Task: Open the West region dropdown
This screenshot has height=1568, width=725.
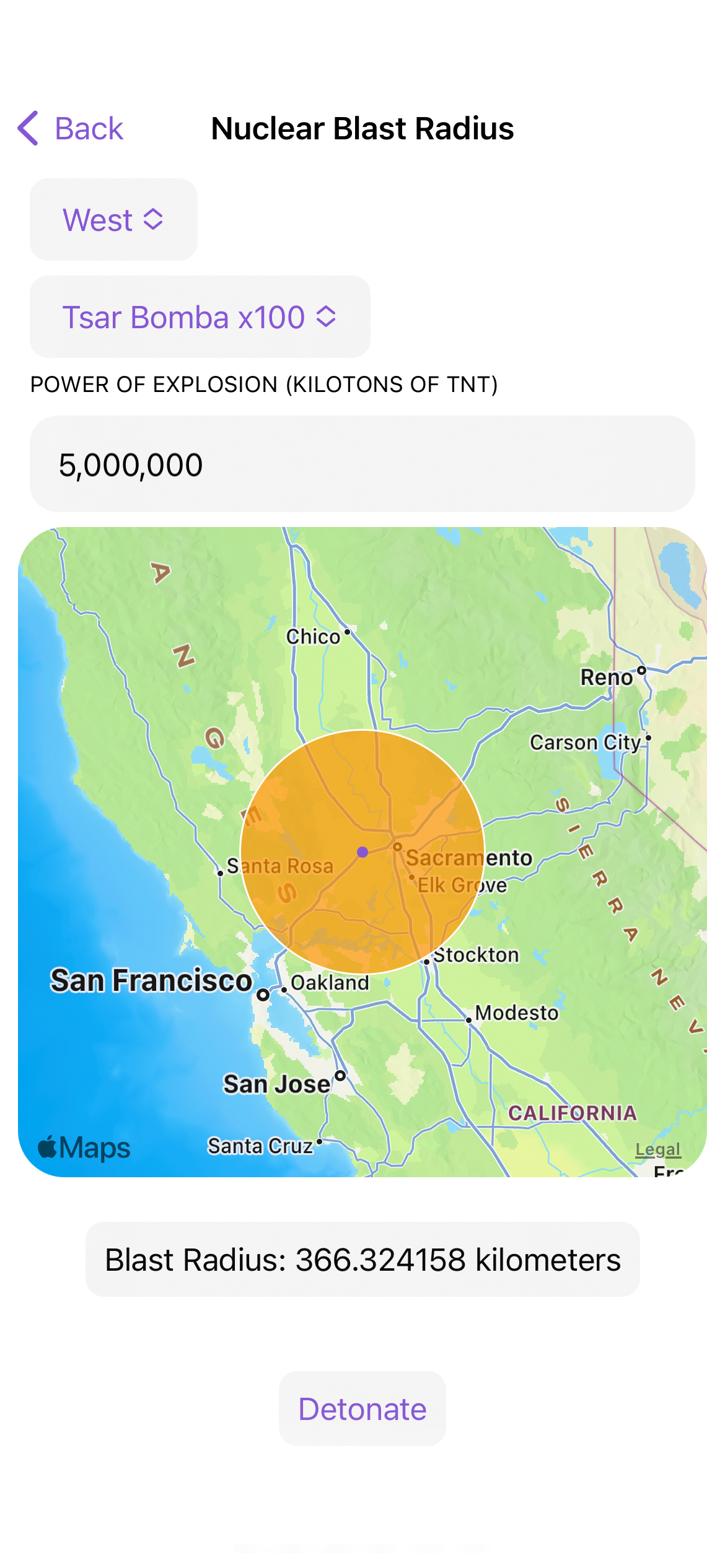Action: coord(113,220)
